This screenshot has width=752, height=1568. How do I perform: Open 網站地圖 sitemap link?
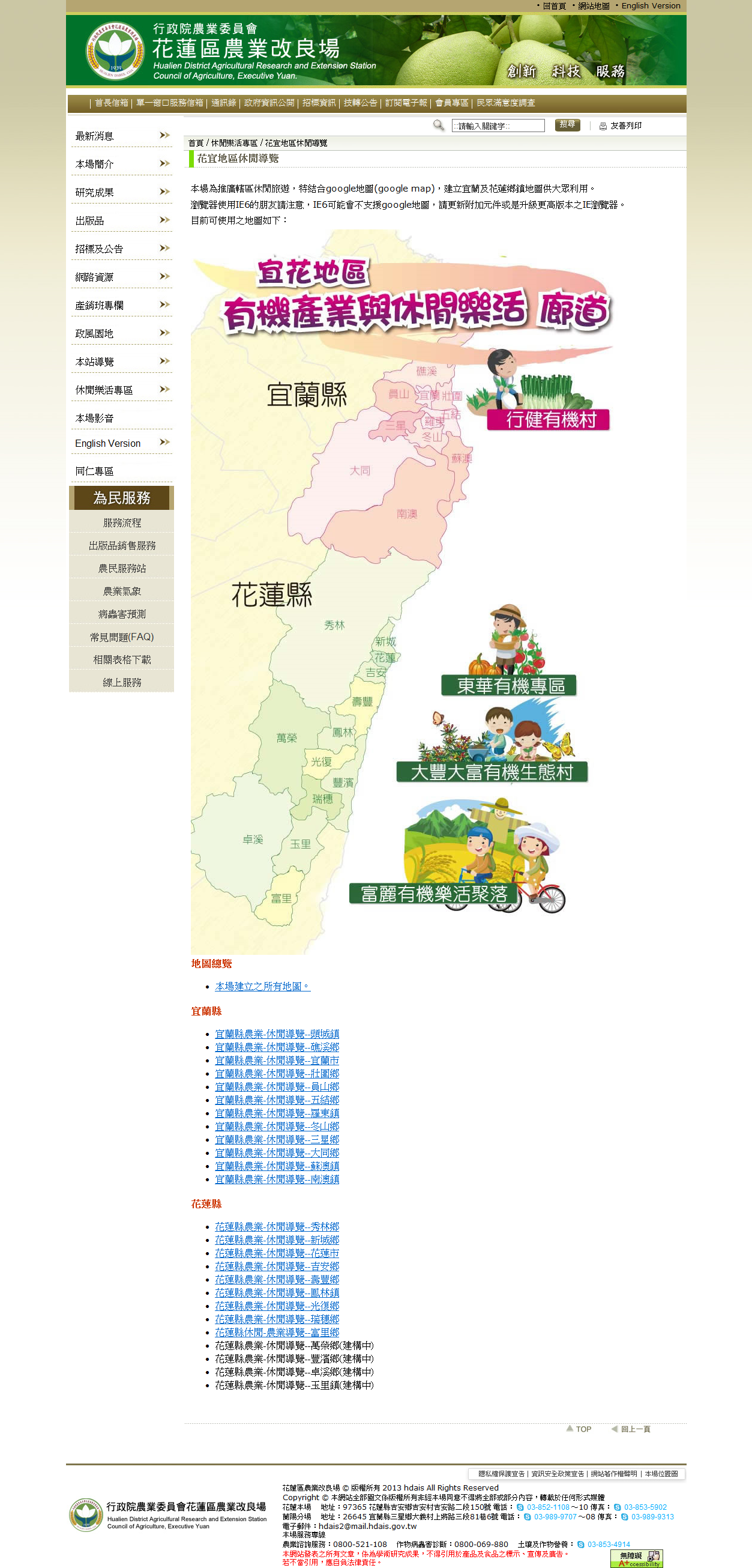593,5
